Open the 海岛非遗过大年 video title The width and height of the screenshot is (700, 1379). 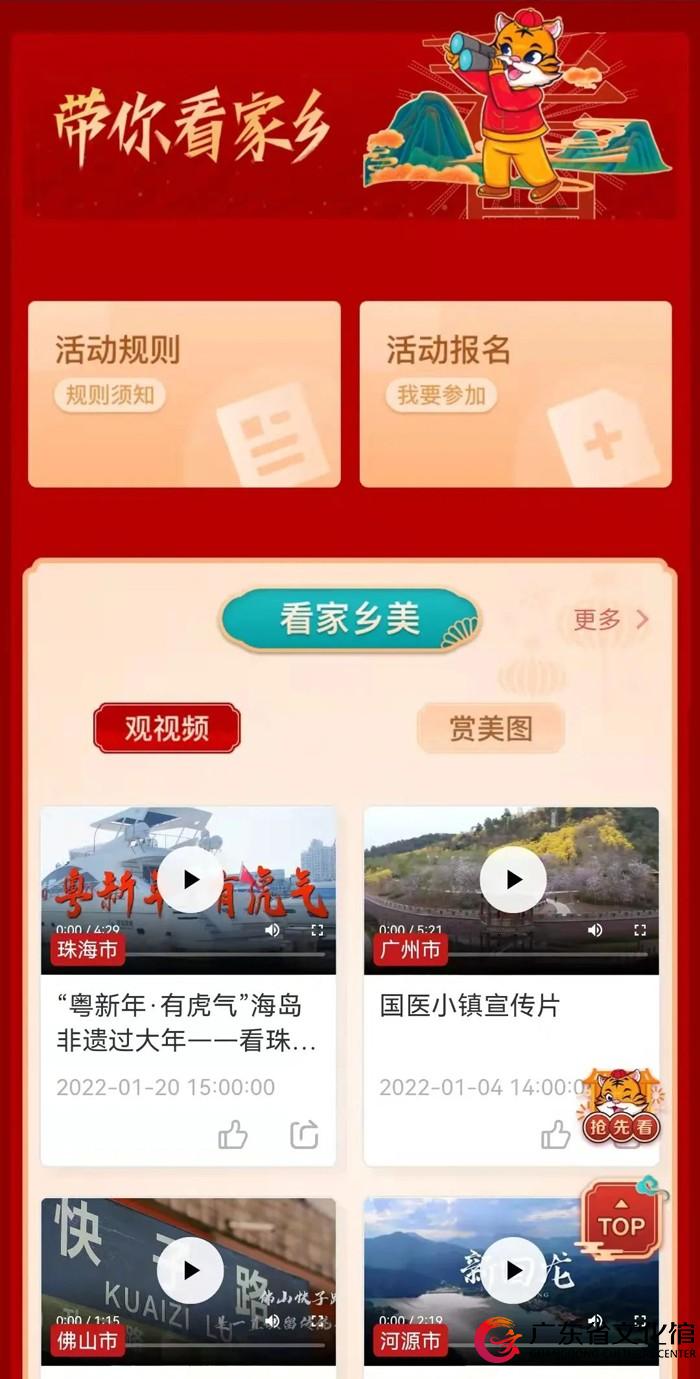pyautogui.click(x=187, y=1023)
